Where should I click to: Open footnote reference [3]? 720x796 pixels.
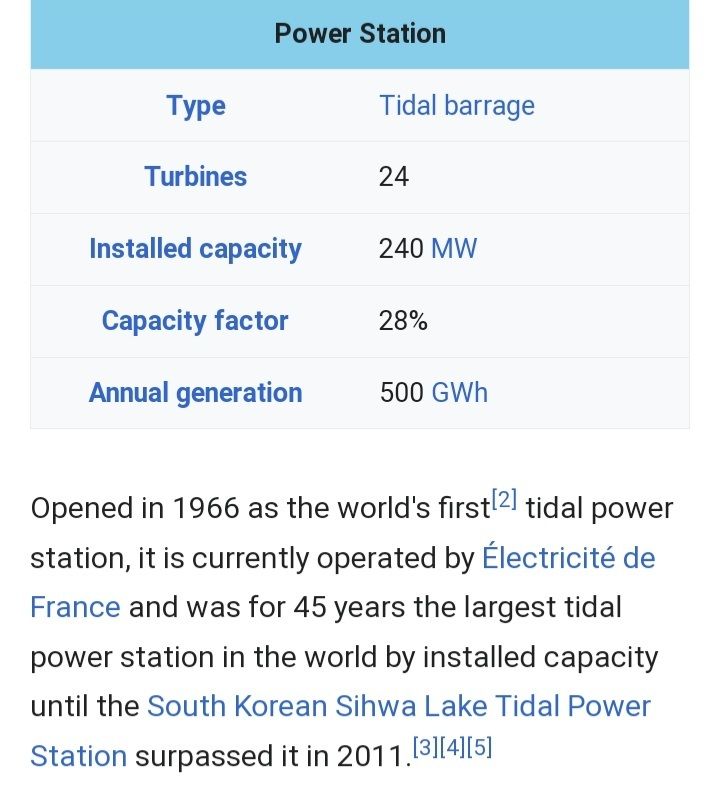425,747
